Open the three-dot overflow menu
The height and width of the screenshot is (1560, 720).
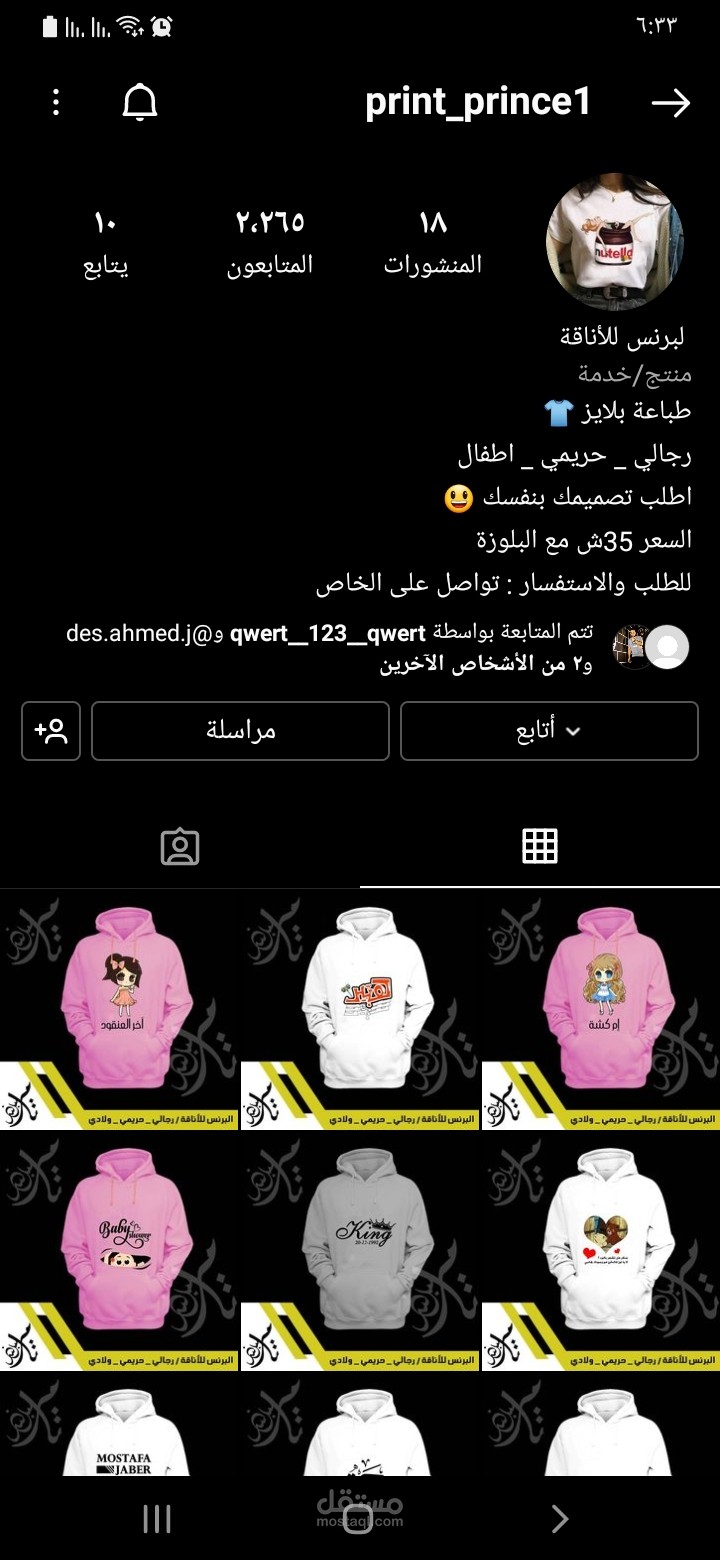coord(56,102)
